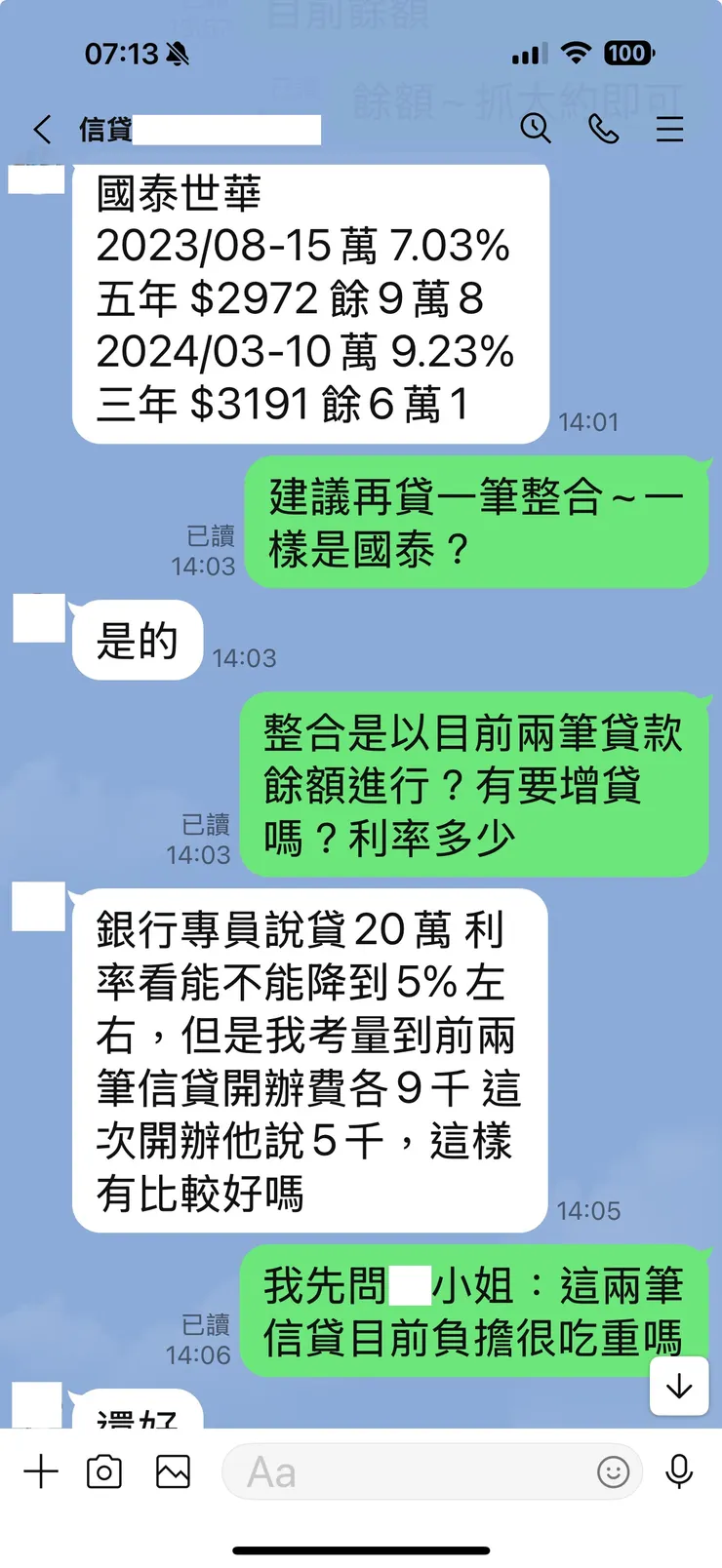
Task: Start a voice call with the phone icon
Action: tap(603, 128)
